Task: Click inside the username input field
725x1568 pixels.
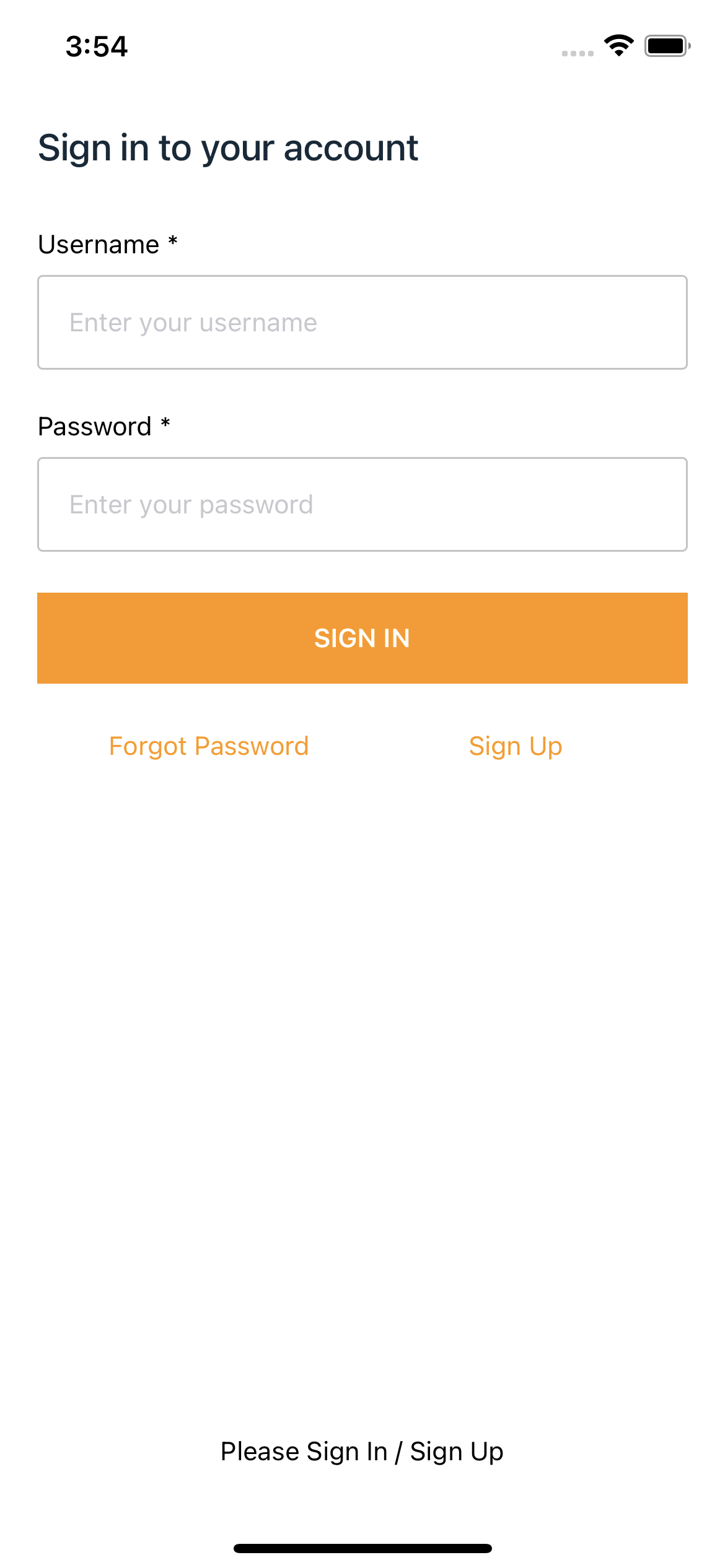Action: [x=362, y=322]
